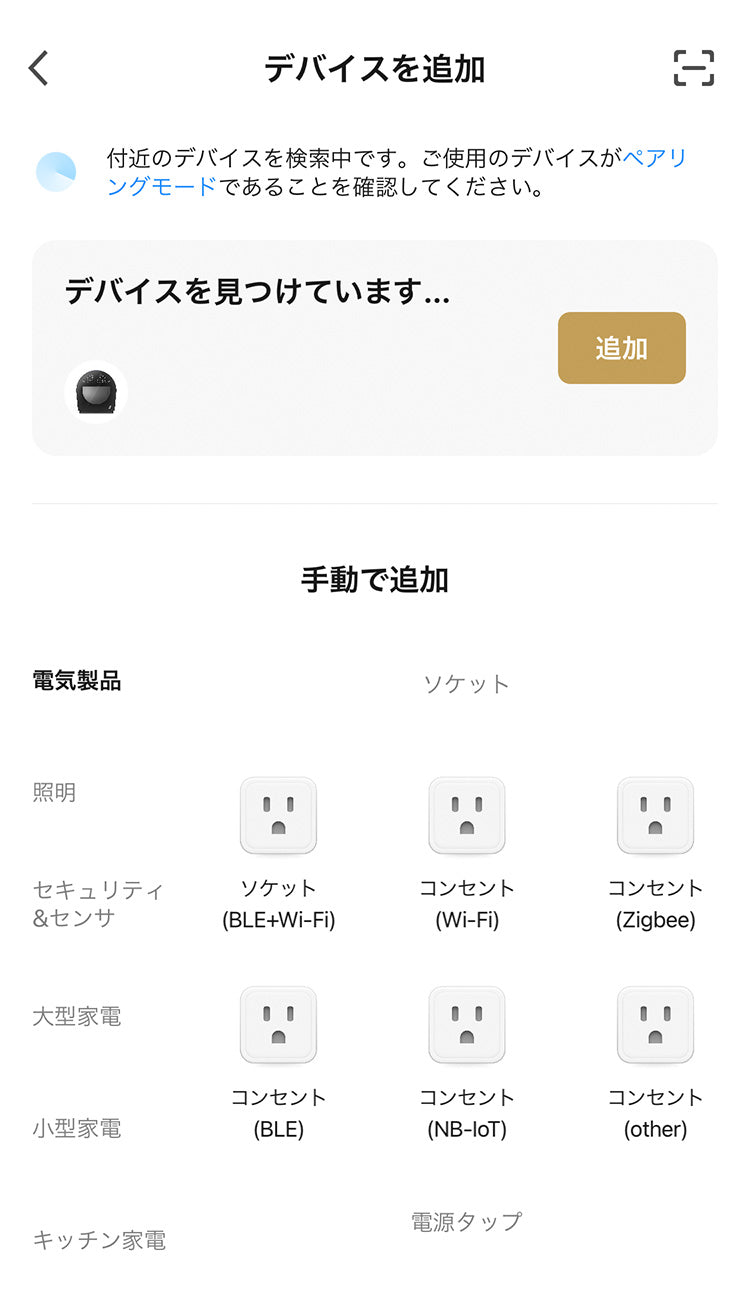Viewport: 750px width, 1300px height.
Task: Select コンセント (NB-IoT) device
Action: 467,1065
